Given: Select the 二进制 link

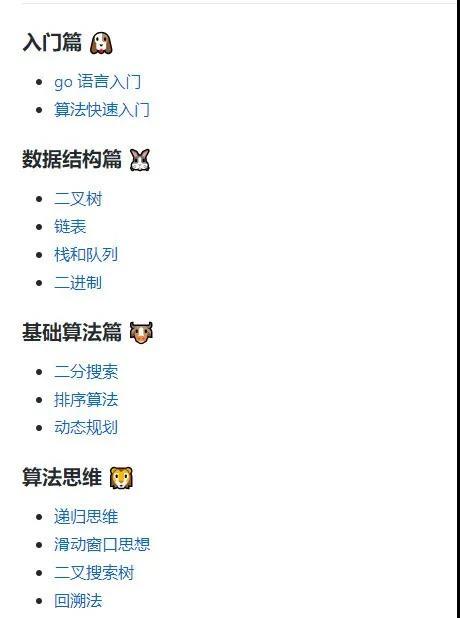Looking at the screenshot, I should (78, 283).
